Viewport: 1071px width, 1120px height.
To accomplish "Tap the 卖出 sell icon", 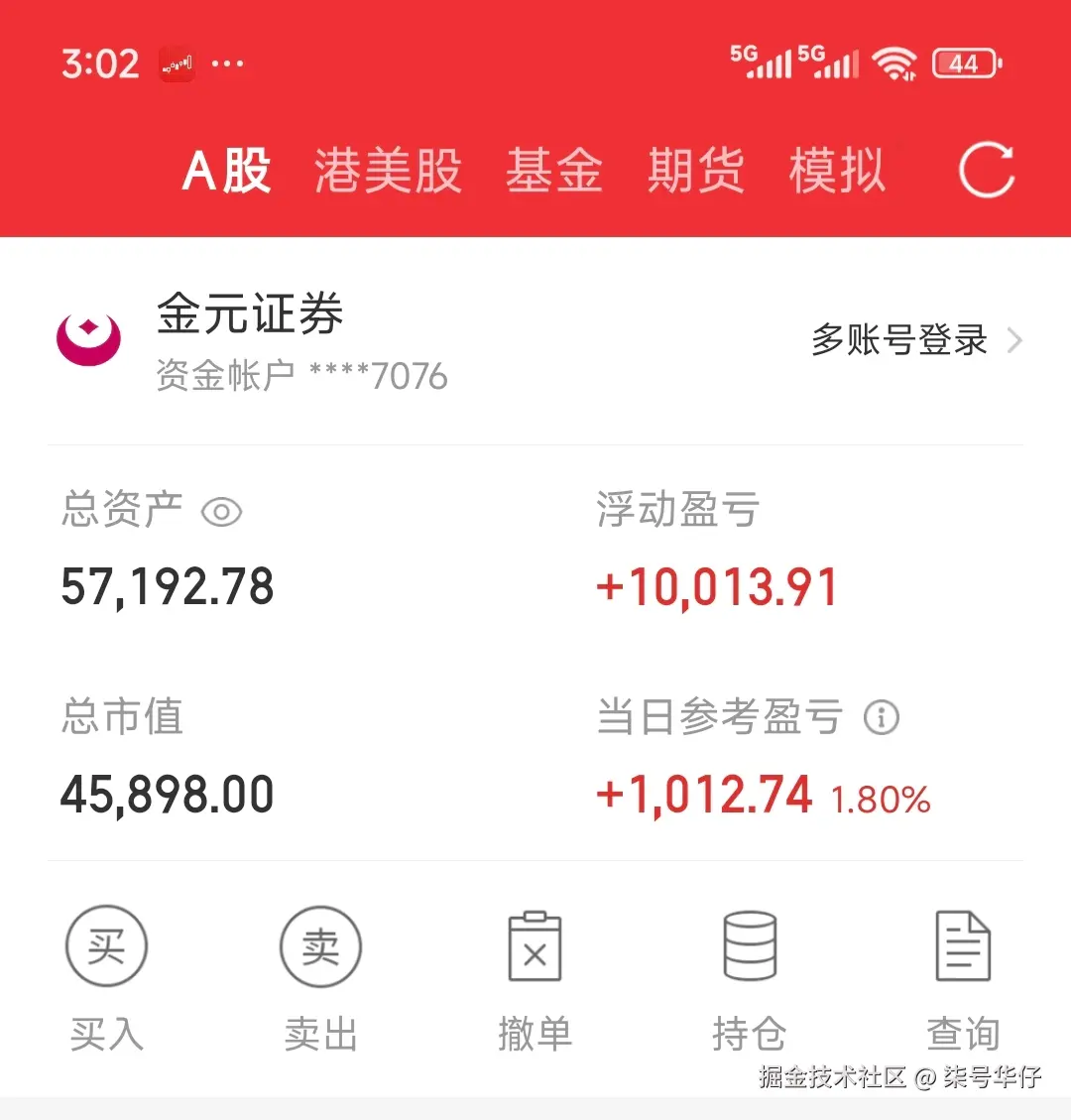I will point(320,945).
